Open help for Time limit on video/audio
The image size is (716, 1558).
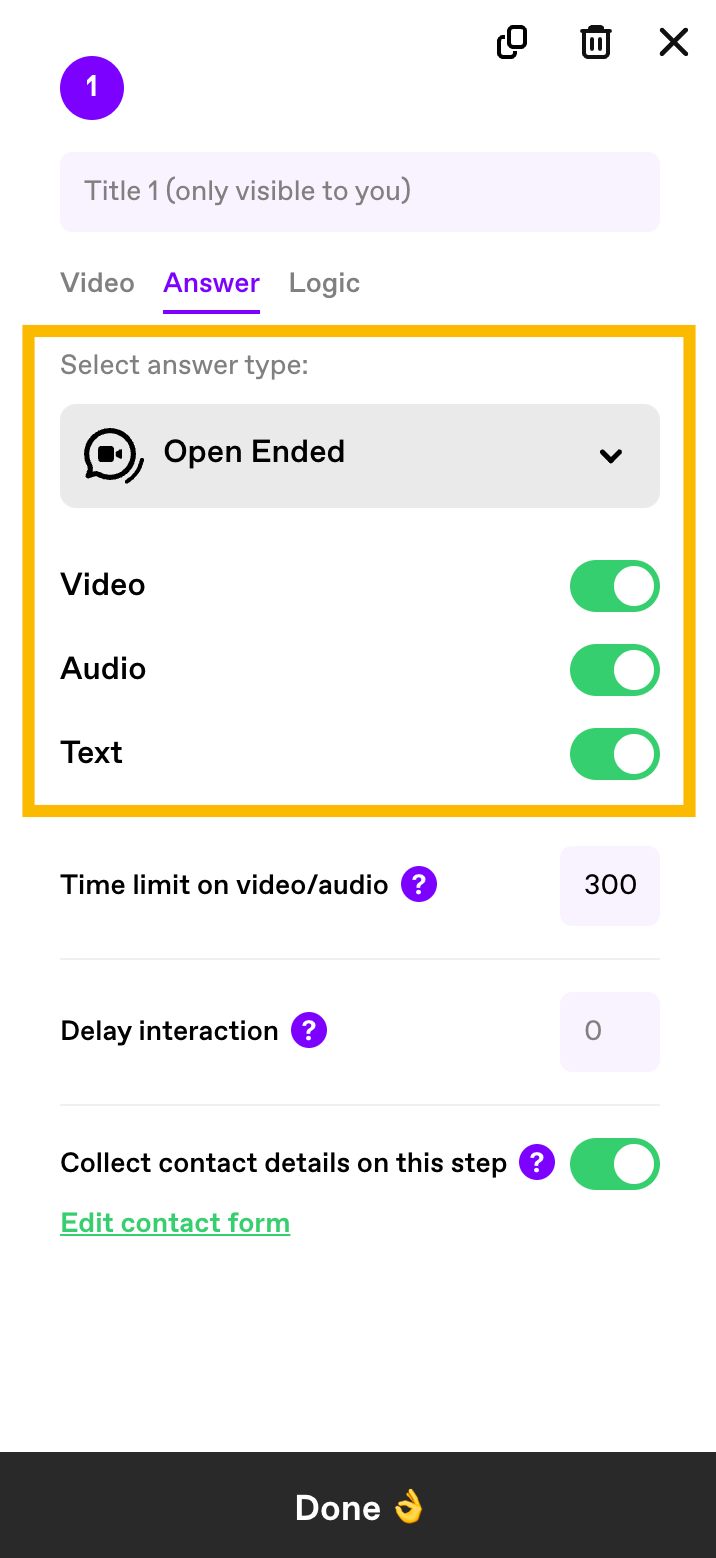419,885
